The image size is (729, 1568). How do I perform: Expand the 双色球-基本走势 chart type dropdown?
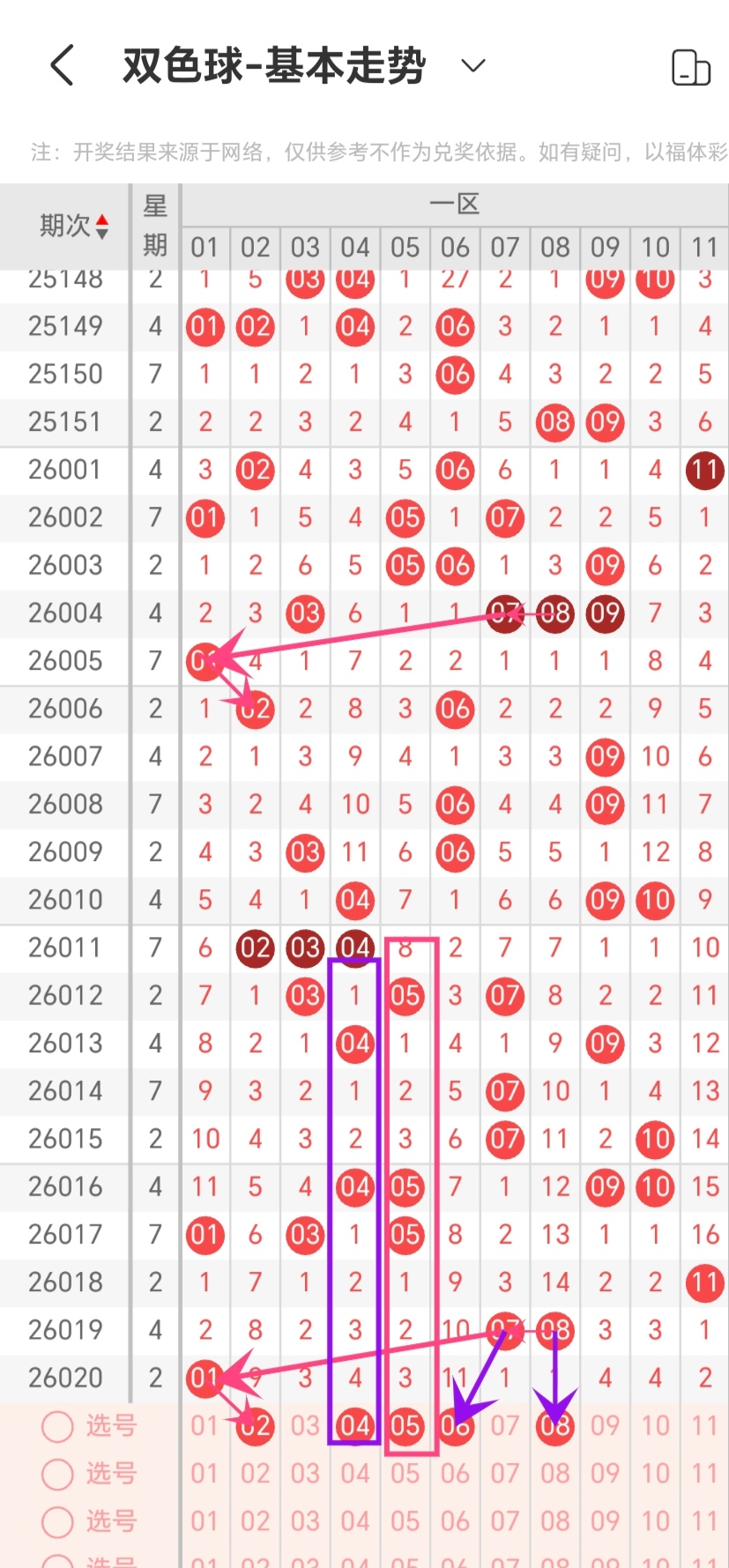pyautogui.click(x=473, y=66)
